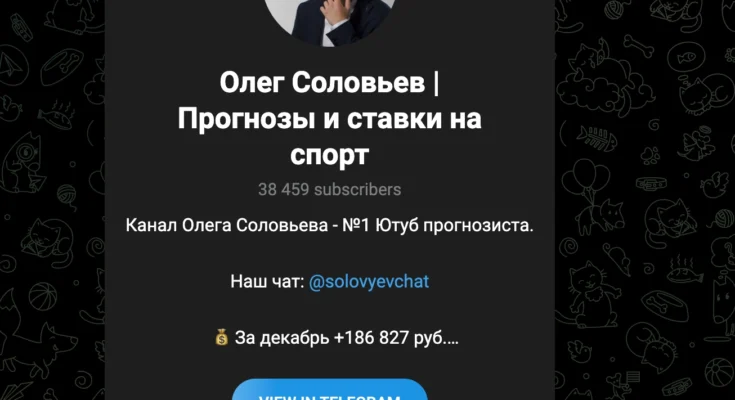Open the channel profile photo

[x=330, y=18]
